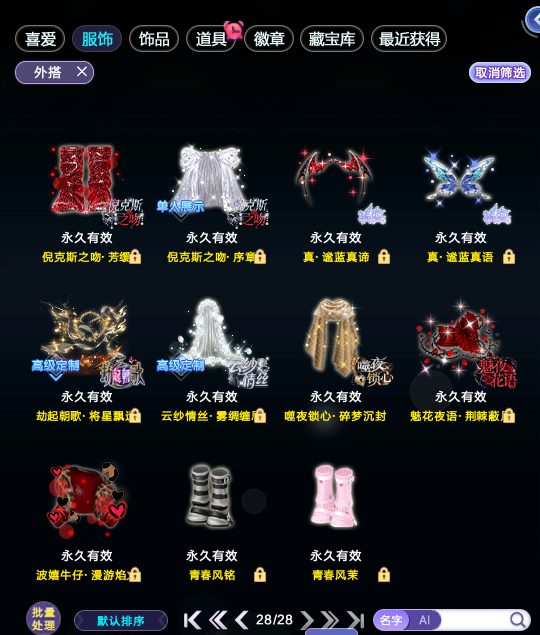Jump to the first page
The height and width of the screenshot is (635, 540).
(192, 620)
